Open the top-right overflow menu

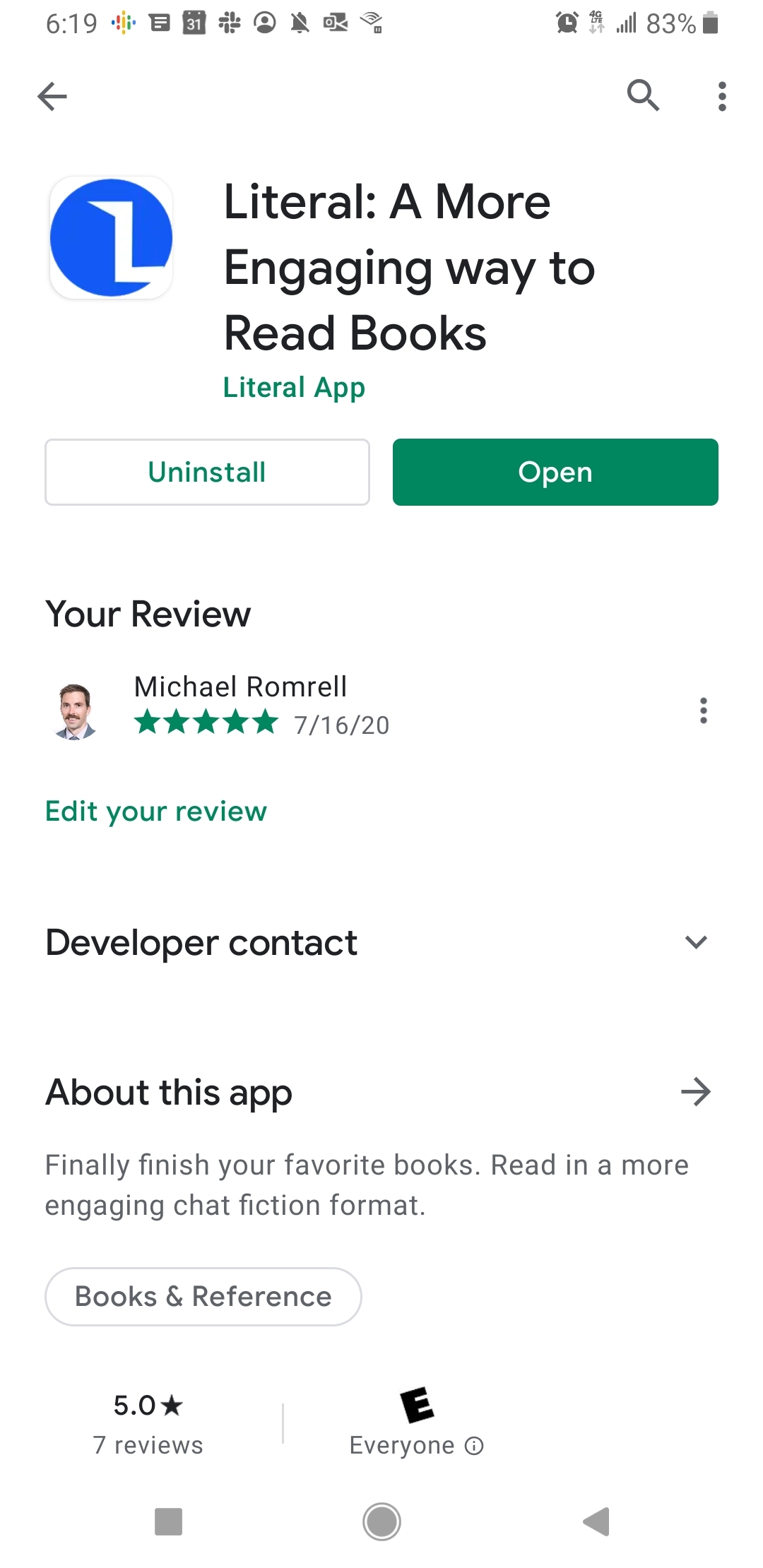[721, 96]
